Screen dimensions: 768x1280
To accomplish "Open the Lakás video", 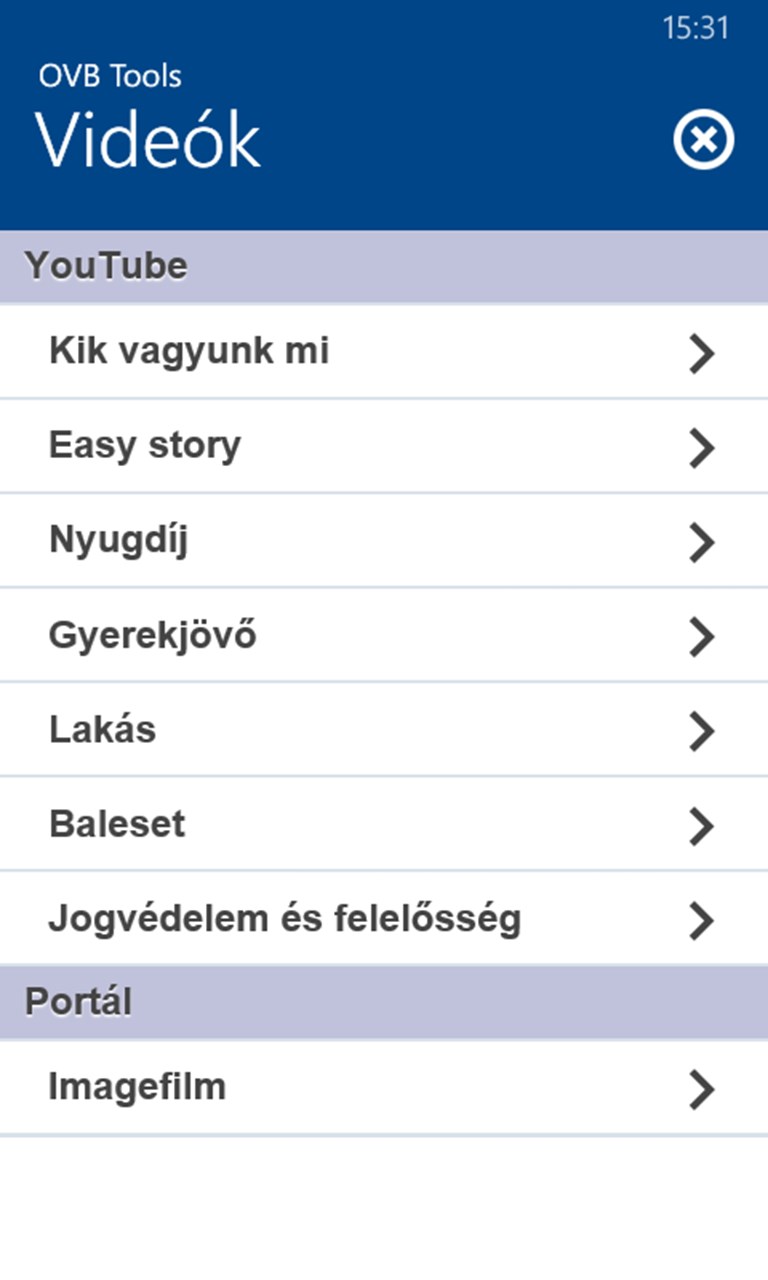I will coord(384,730).
